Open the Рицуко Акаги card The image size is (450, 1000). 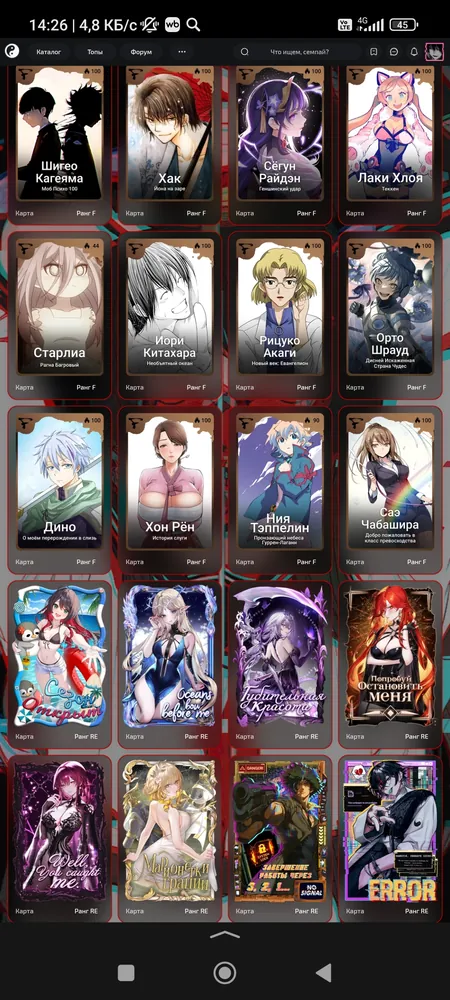point(280,315)
